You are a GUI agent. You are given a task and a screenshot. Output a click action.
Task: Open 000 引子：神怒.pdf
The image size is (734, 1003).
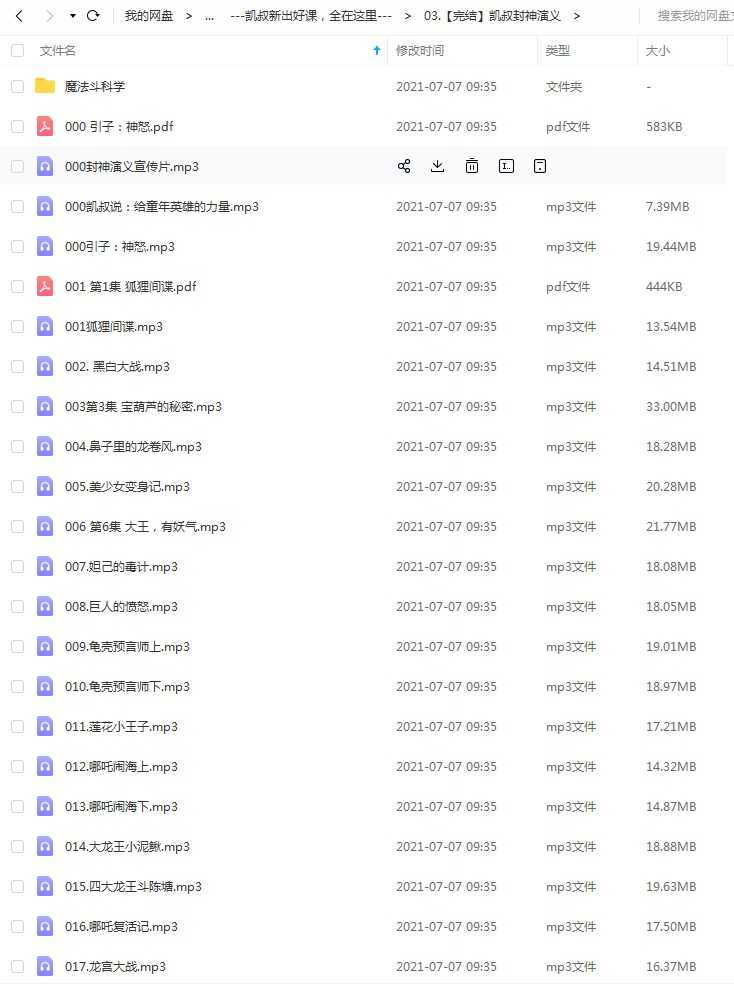click(119, 127)
